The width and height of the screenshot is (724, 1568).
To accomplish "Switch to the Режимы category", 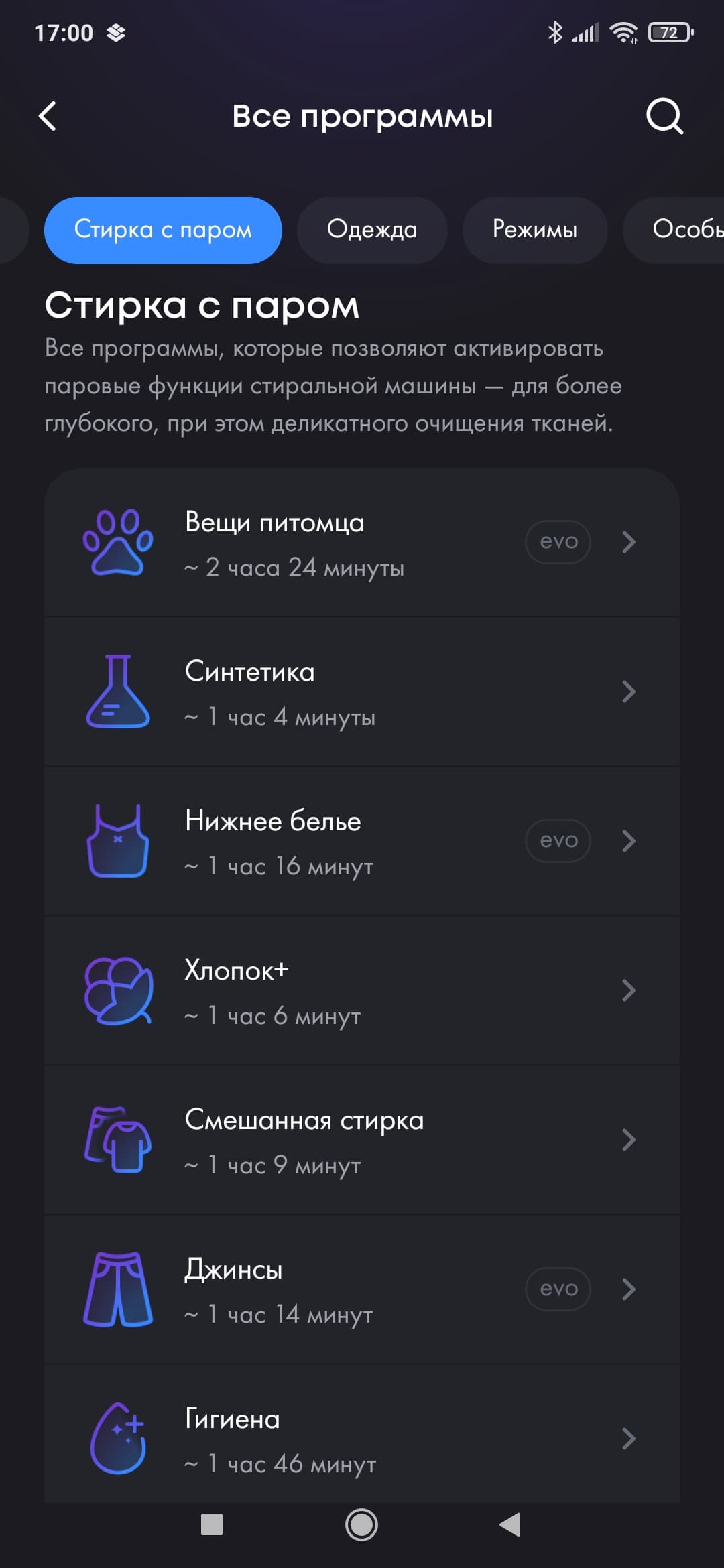I will pyautogui.click(x=534, y=230).
